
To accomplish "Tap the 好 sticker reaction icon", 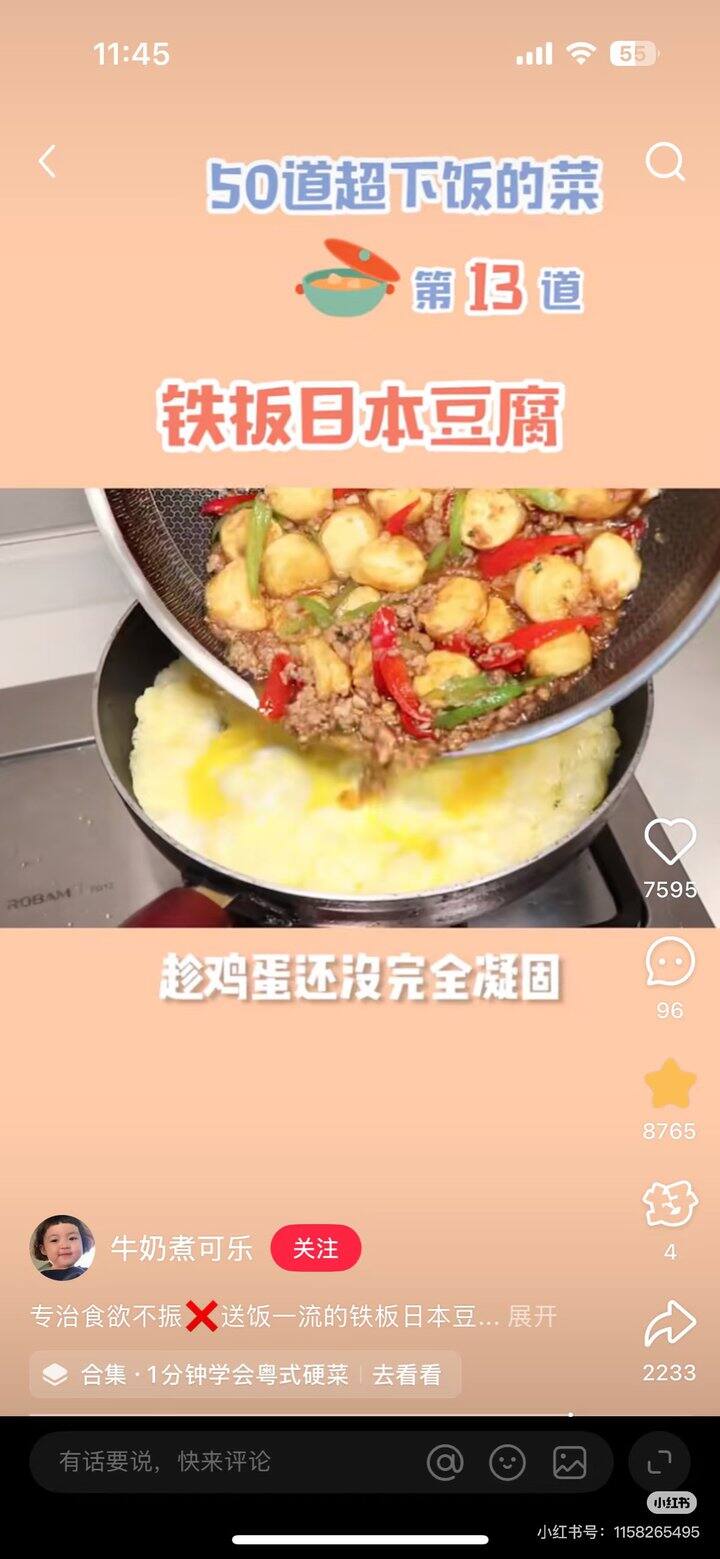I will coord(669,1204).
